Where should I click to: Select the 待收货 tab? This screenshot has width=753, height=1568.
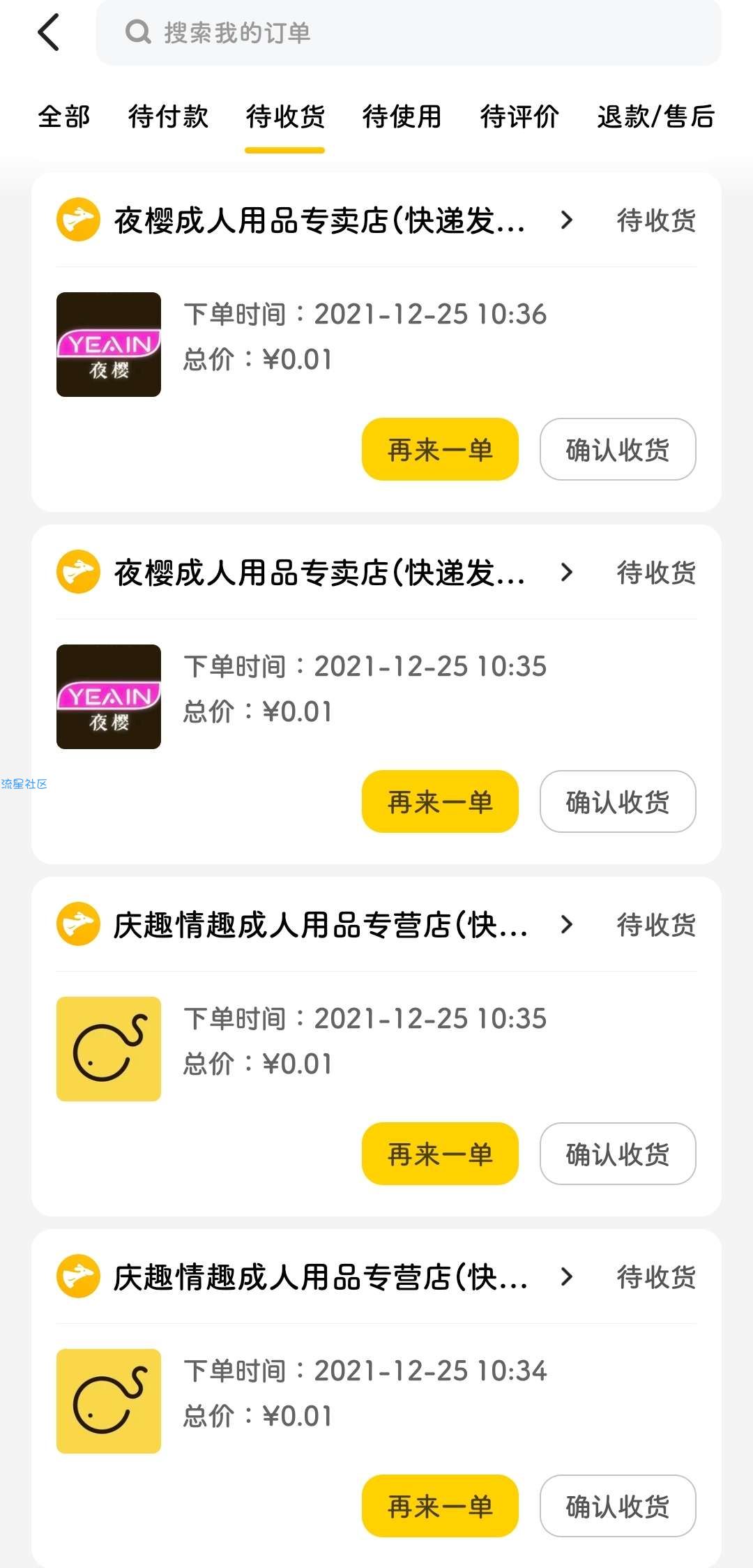coord(285,116)
